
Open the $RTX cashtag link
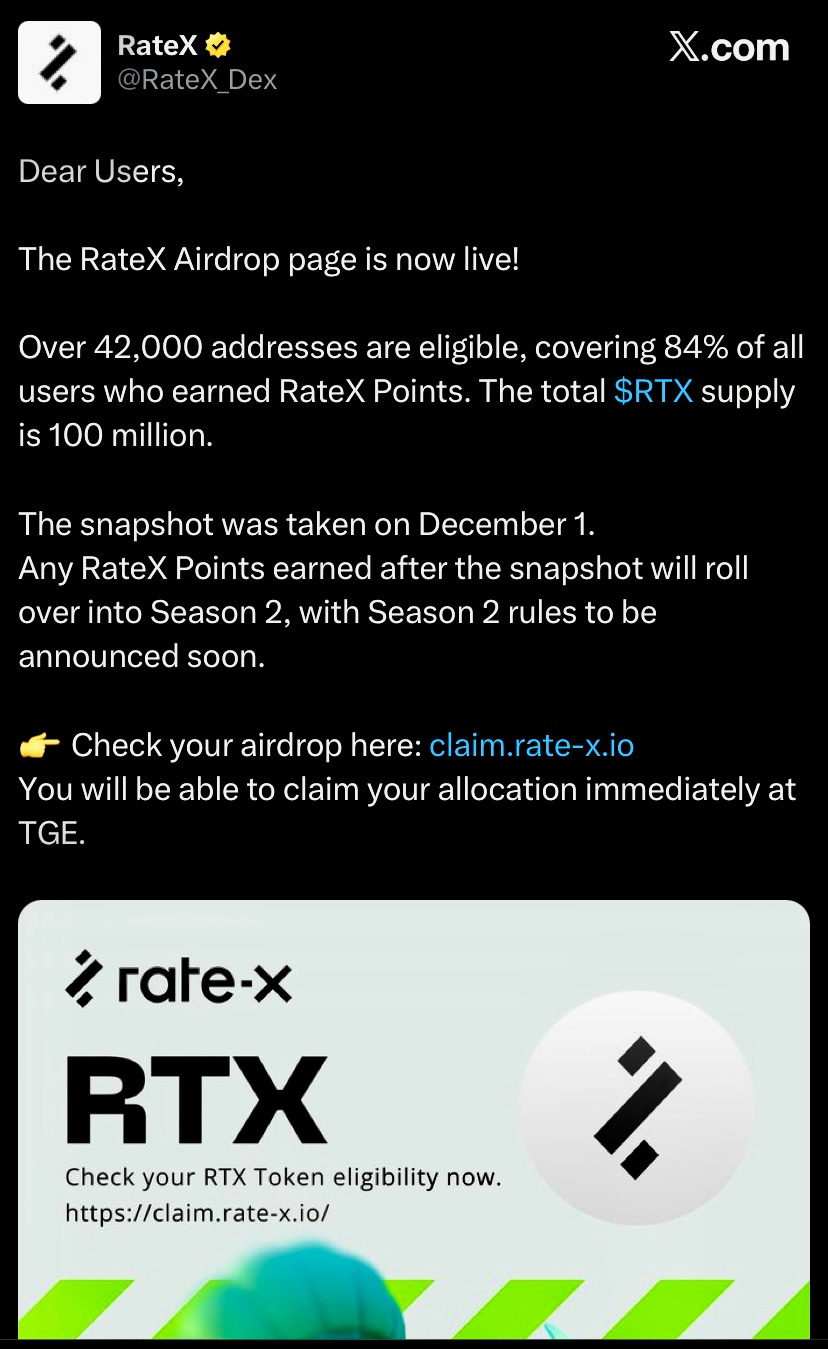click(x=653, y=391)
